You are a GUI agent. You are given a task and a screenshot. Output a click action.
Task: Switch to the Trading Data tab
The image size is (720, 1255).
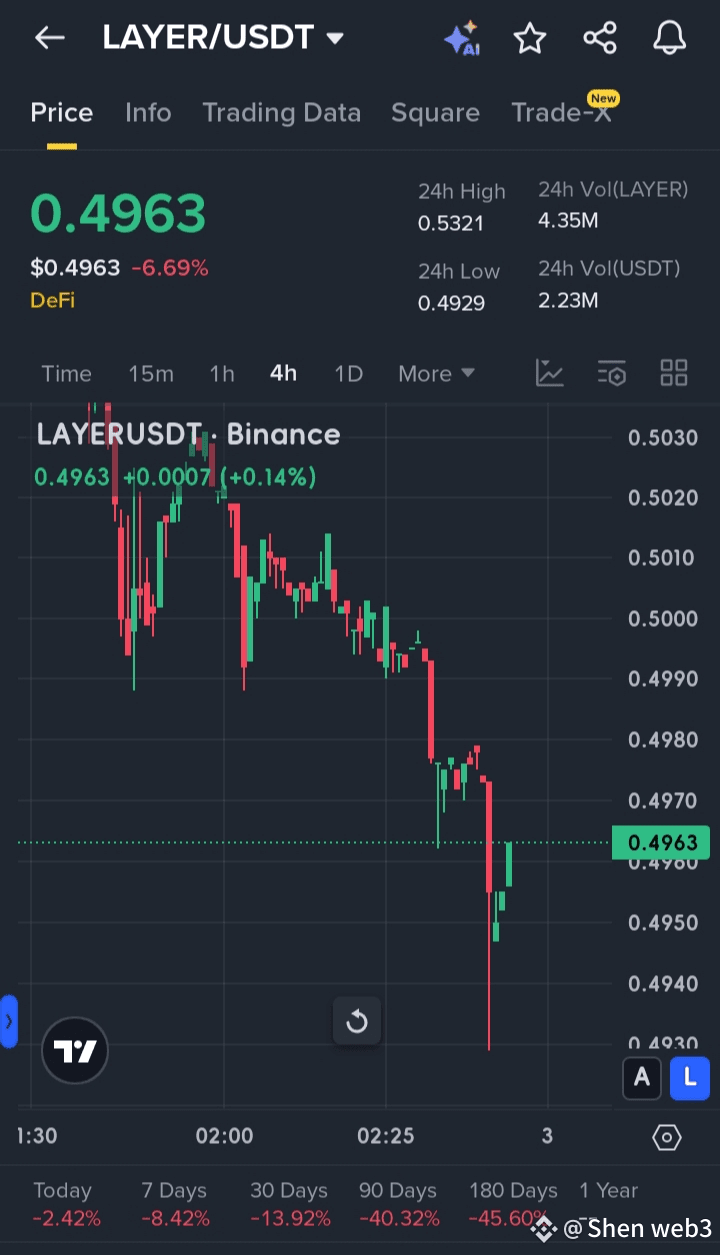(x=282, y=113)
